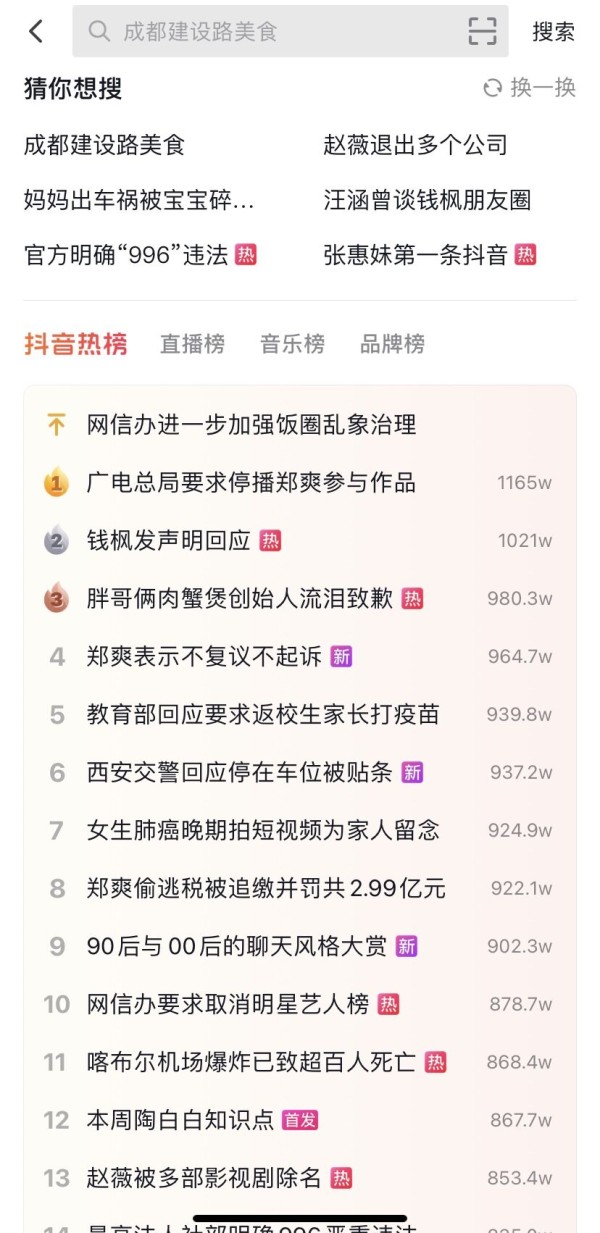This screenshot has height=1233, width=600.
Task: Switch to the 音乐榜 tab
Action: 292,344
